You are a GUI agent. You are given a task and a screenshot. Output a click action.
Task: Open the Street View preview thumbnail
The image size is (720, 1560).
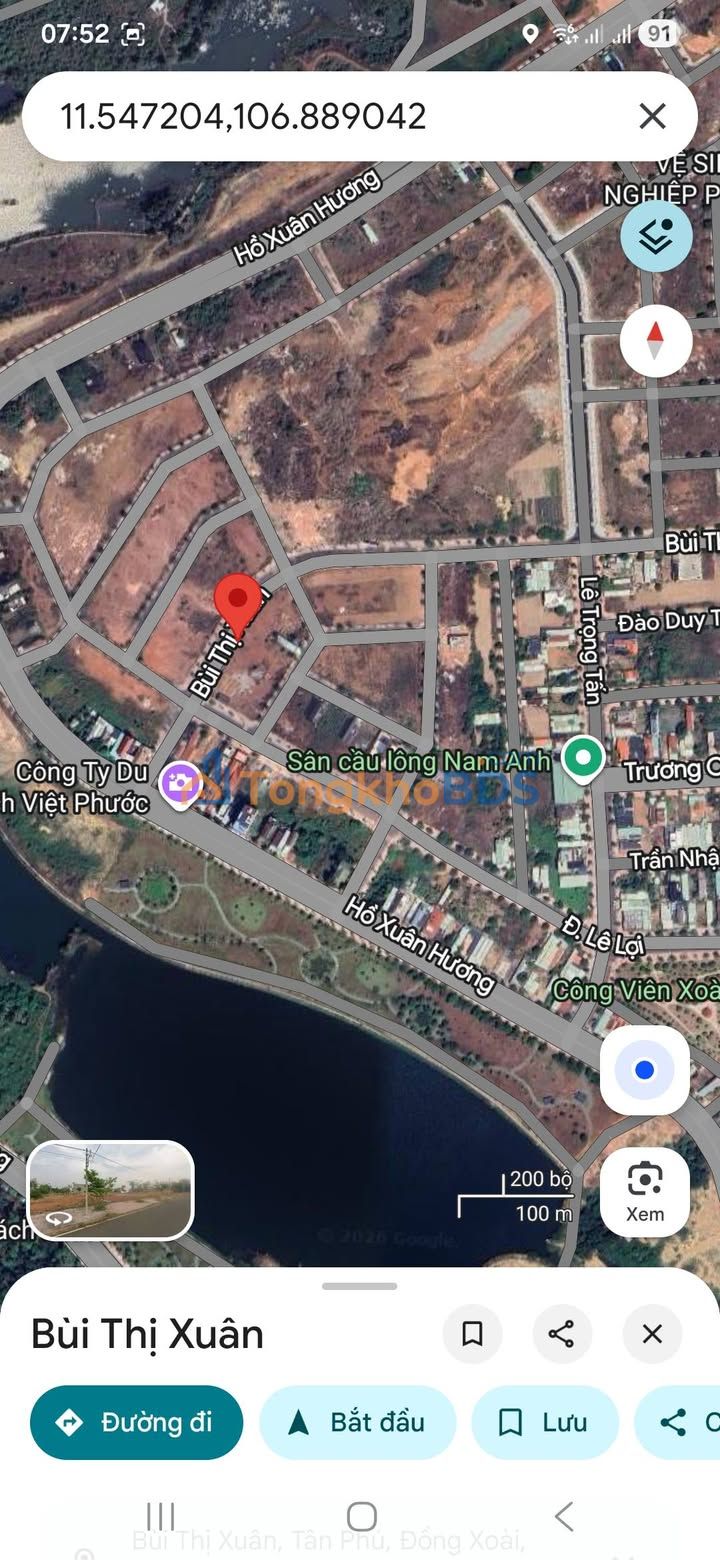tap(111, 1190)
